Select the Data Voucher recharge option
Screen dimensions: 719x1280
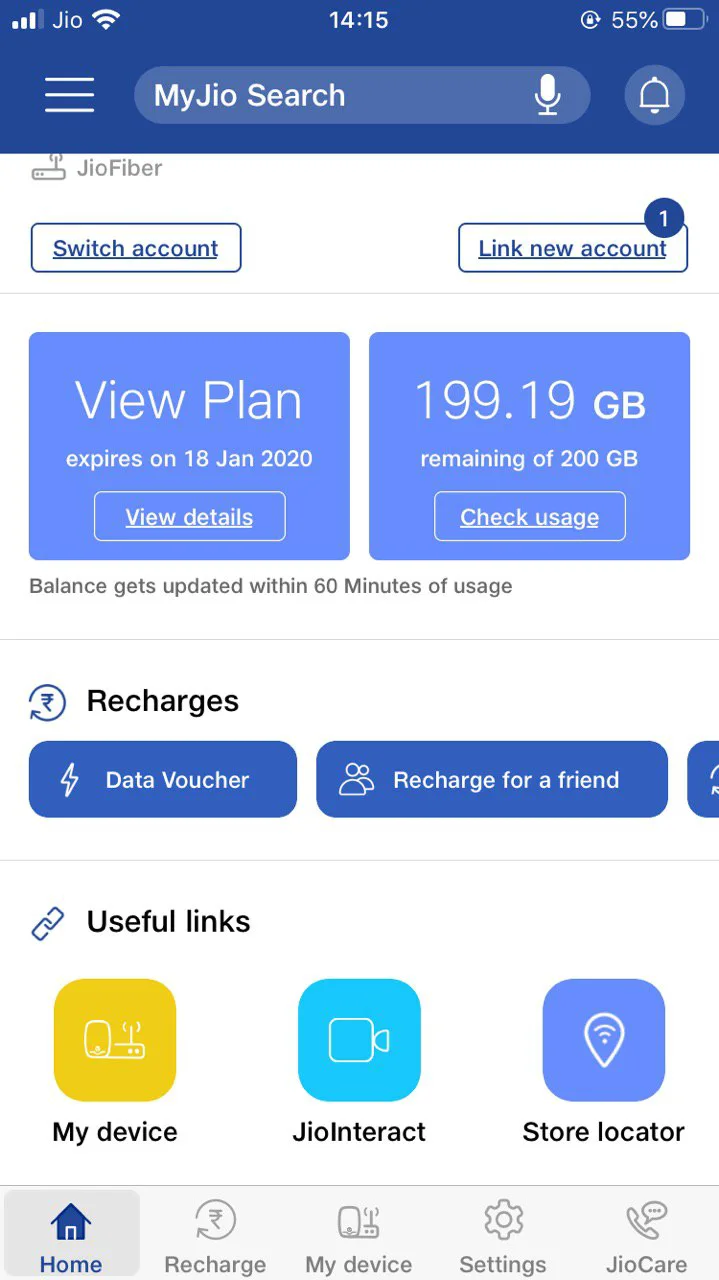[x=163, y=780]
